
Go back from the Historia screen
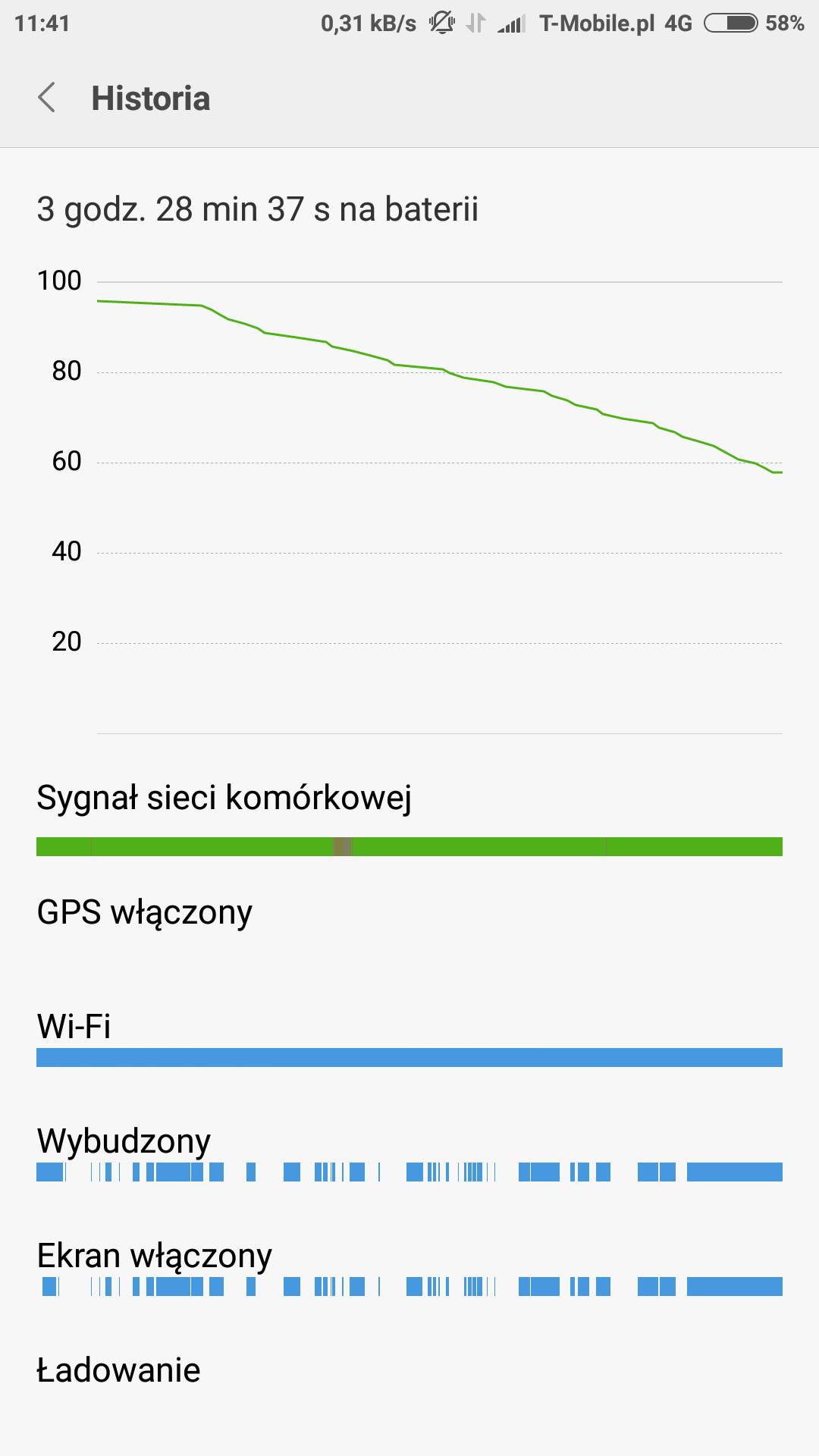tap(47, 98)
